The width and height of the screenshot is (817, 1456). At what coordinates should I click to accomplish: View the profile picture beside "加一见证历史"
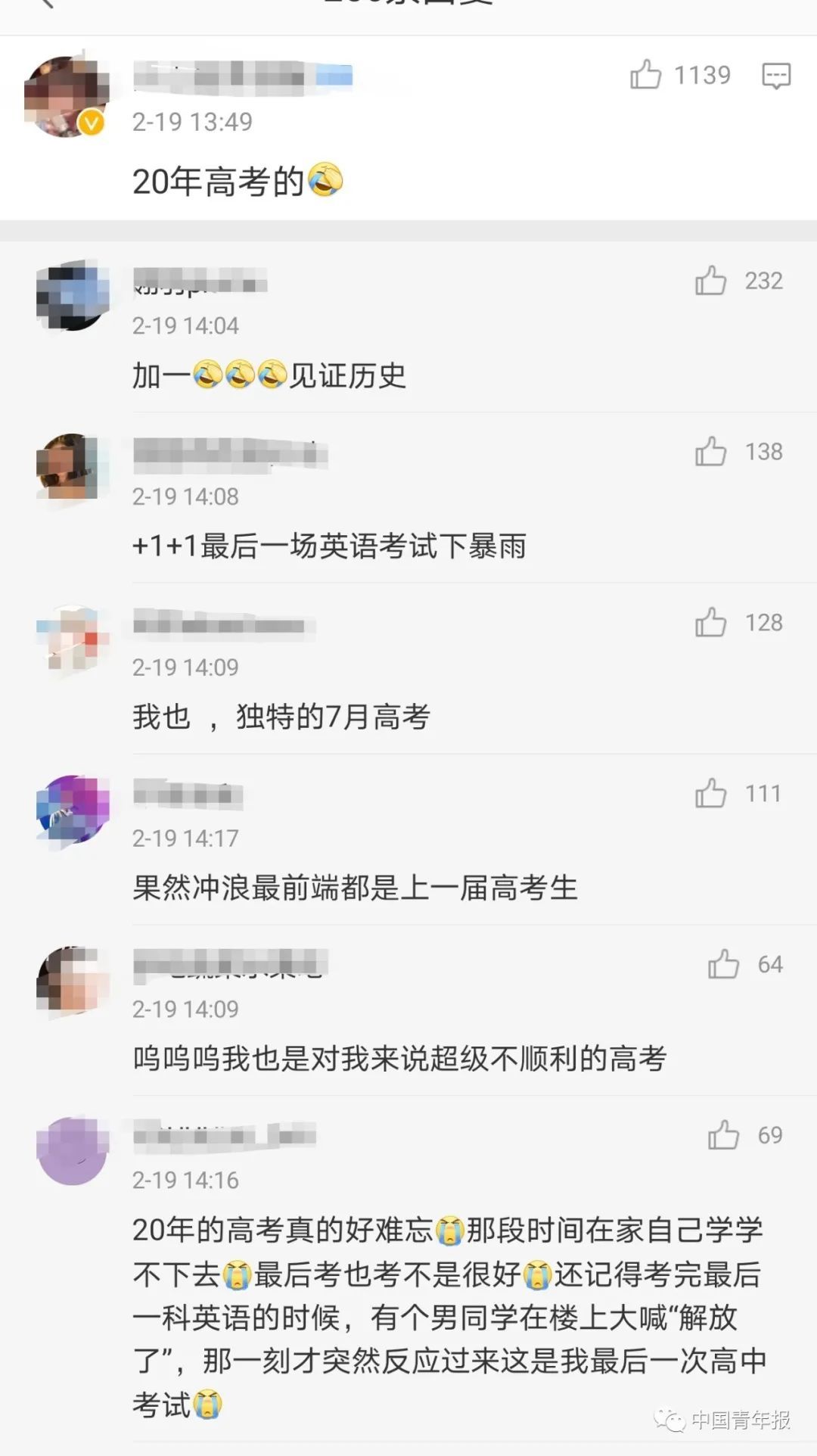click(72, 296)
